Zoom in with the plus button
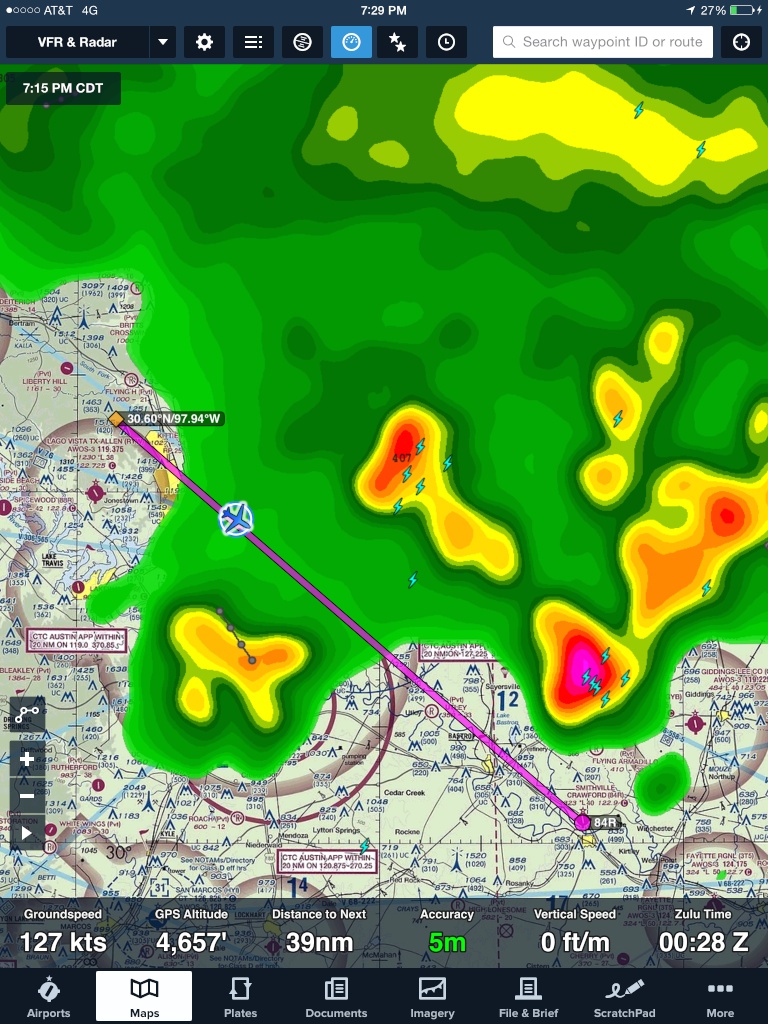The image size is (768, 1024). [x=27, y=760]
